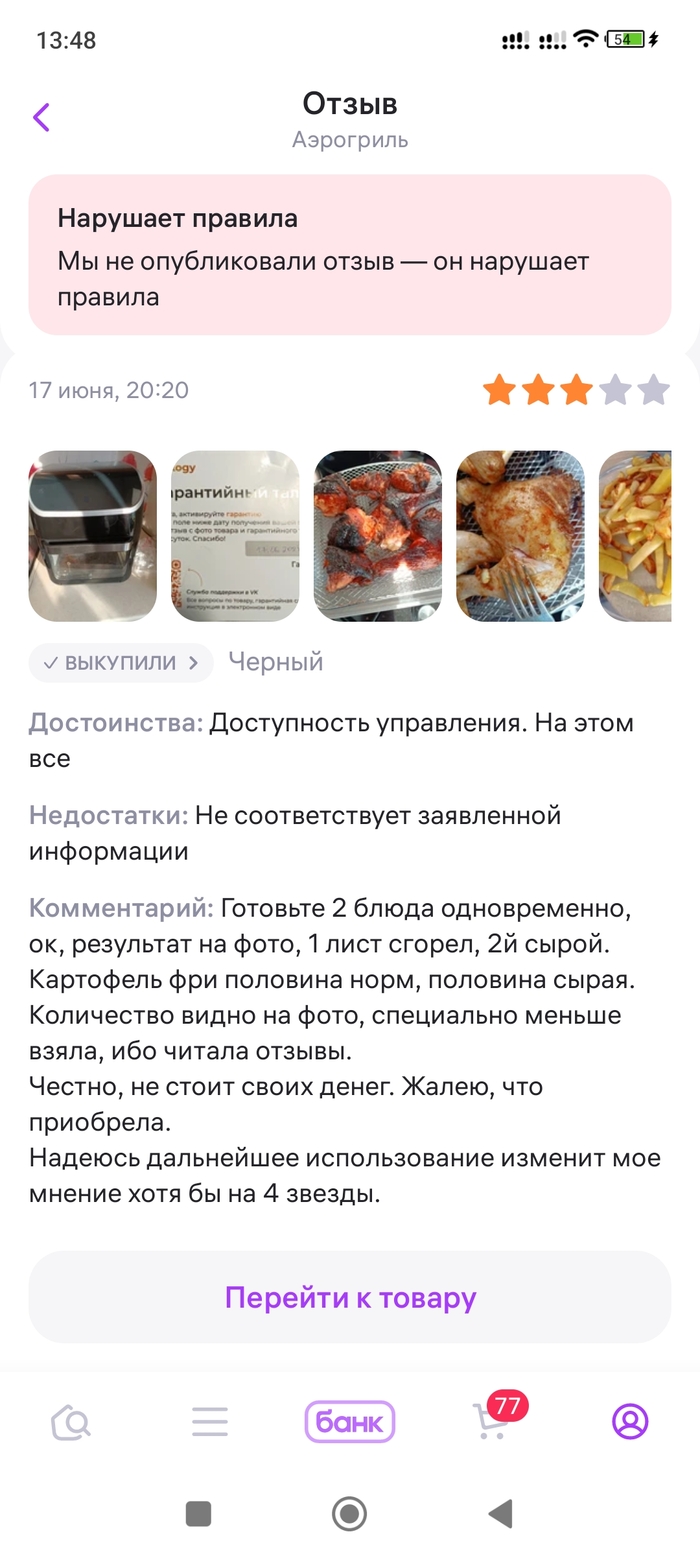Viewport: 700px width, 1556px height.
Task: Tap the Выкупили chip
Action: click(x=120, y=662)
